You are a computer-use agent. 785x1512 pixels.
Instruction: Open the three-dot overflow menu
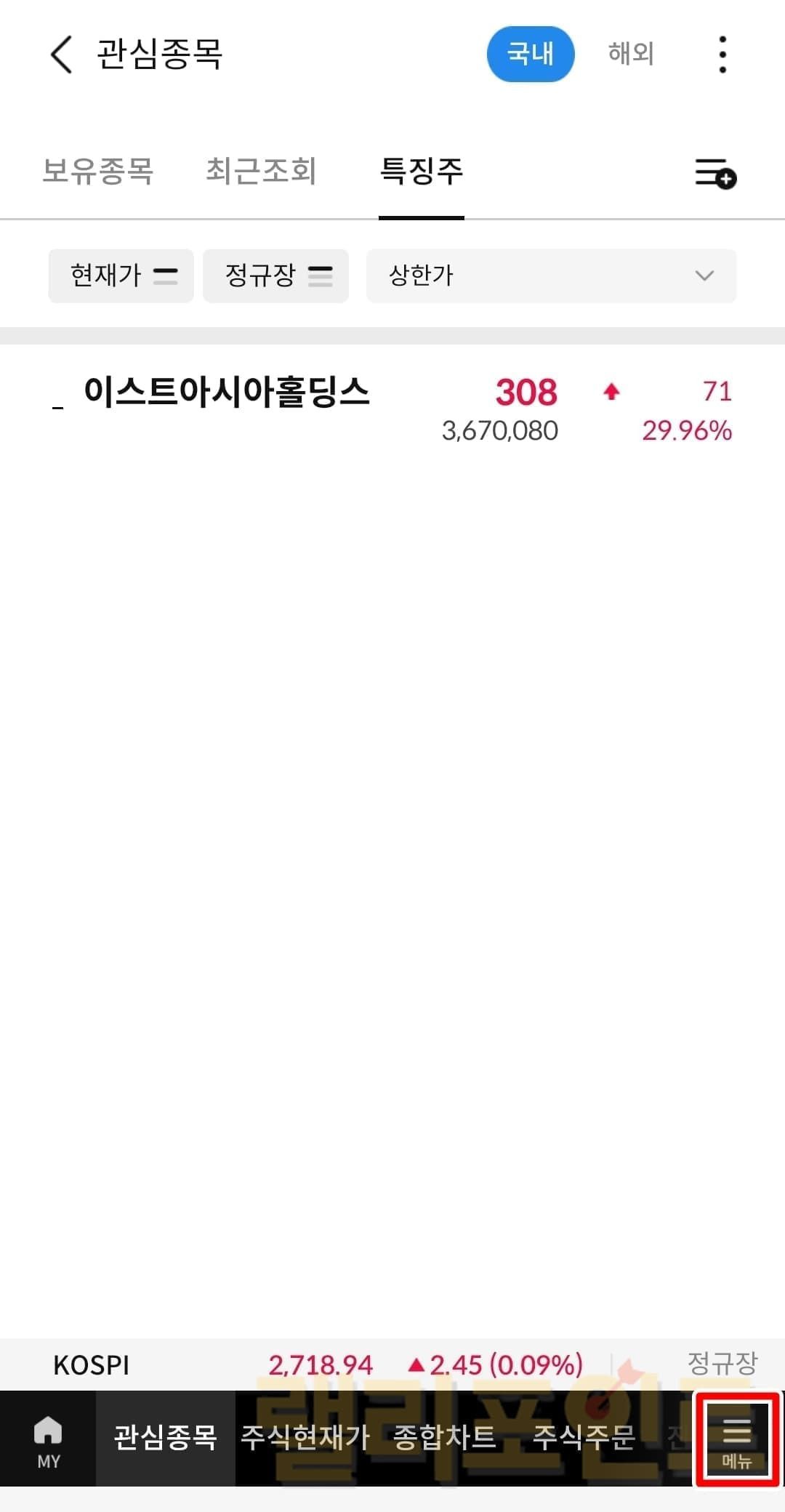722,55
